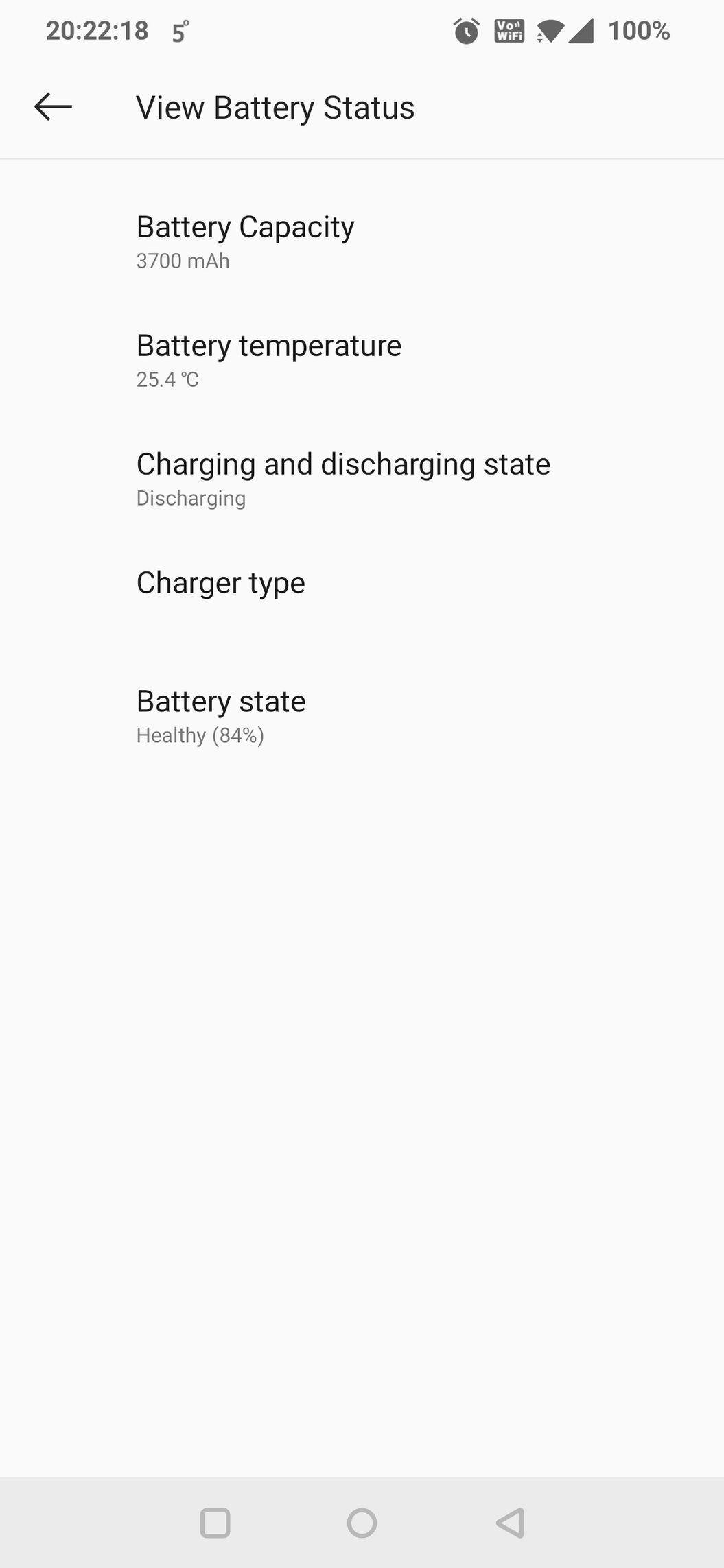Select the Battery temperature row
The image size is (724, 1568).
point(362,361)
